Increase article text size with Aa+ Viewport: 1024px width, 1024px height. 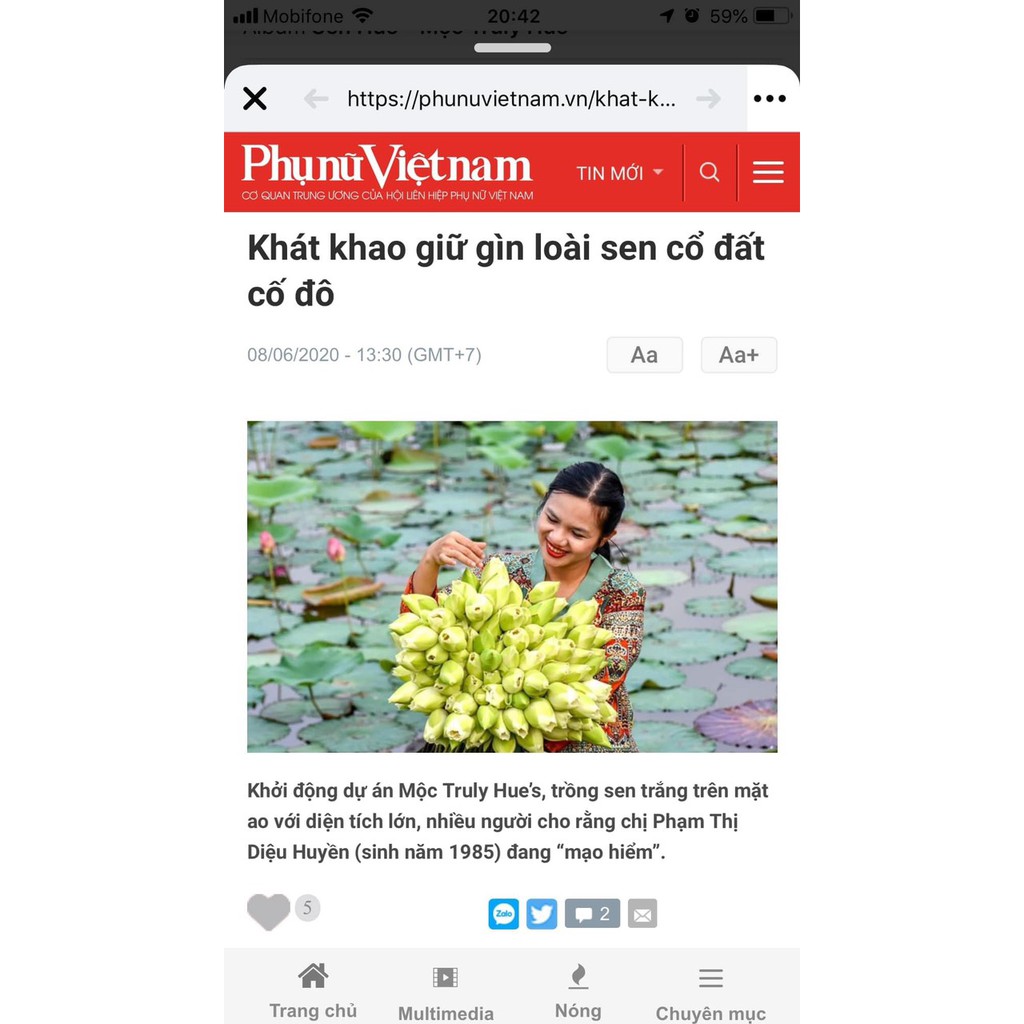738,355
